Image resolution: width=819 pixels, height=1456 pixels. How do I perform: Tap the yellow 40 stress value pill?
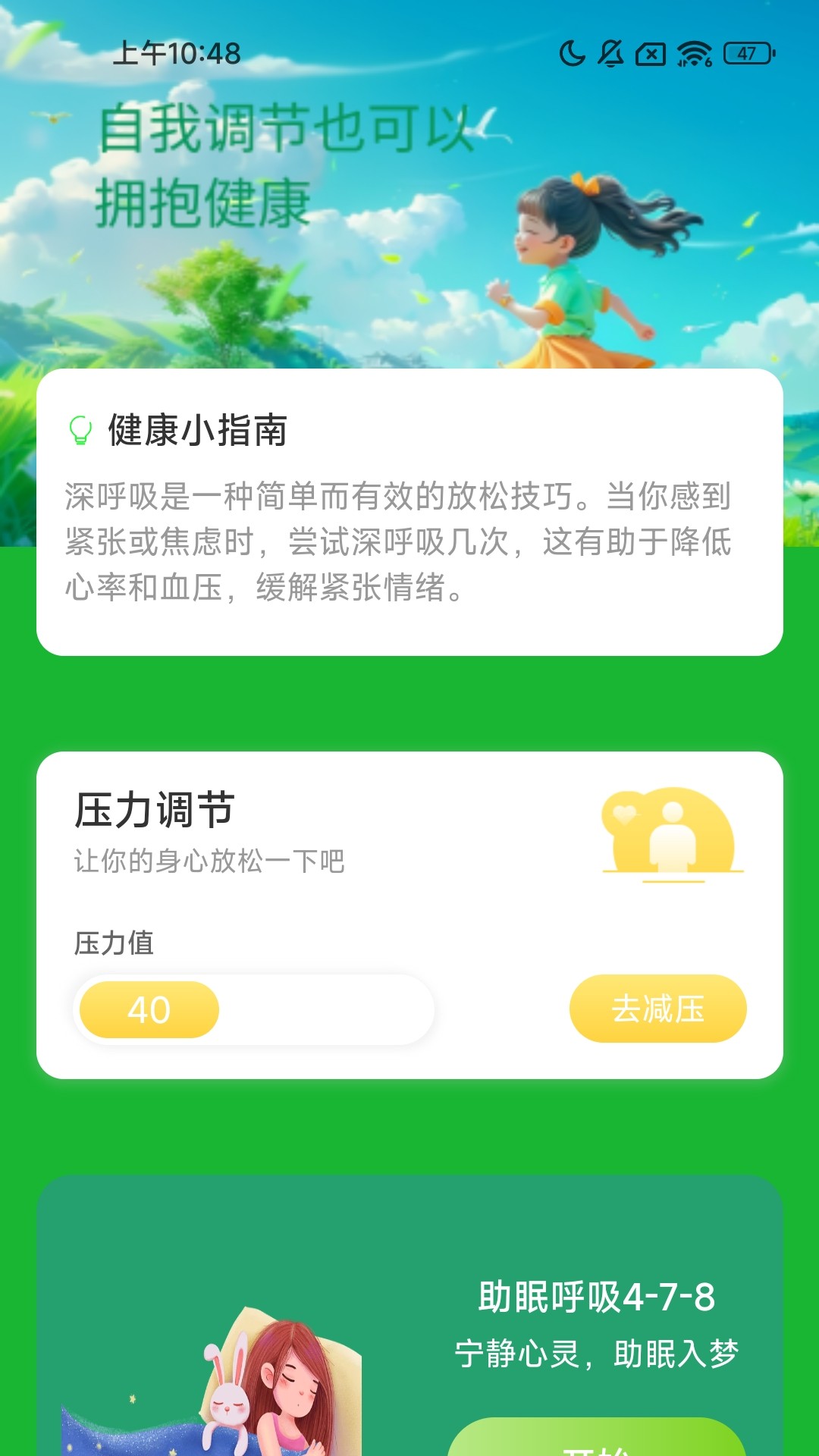click(149, 1009)
